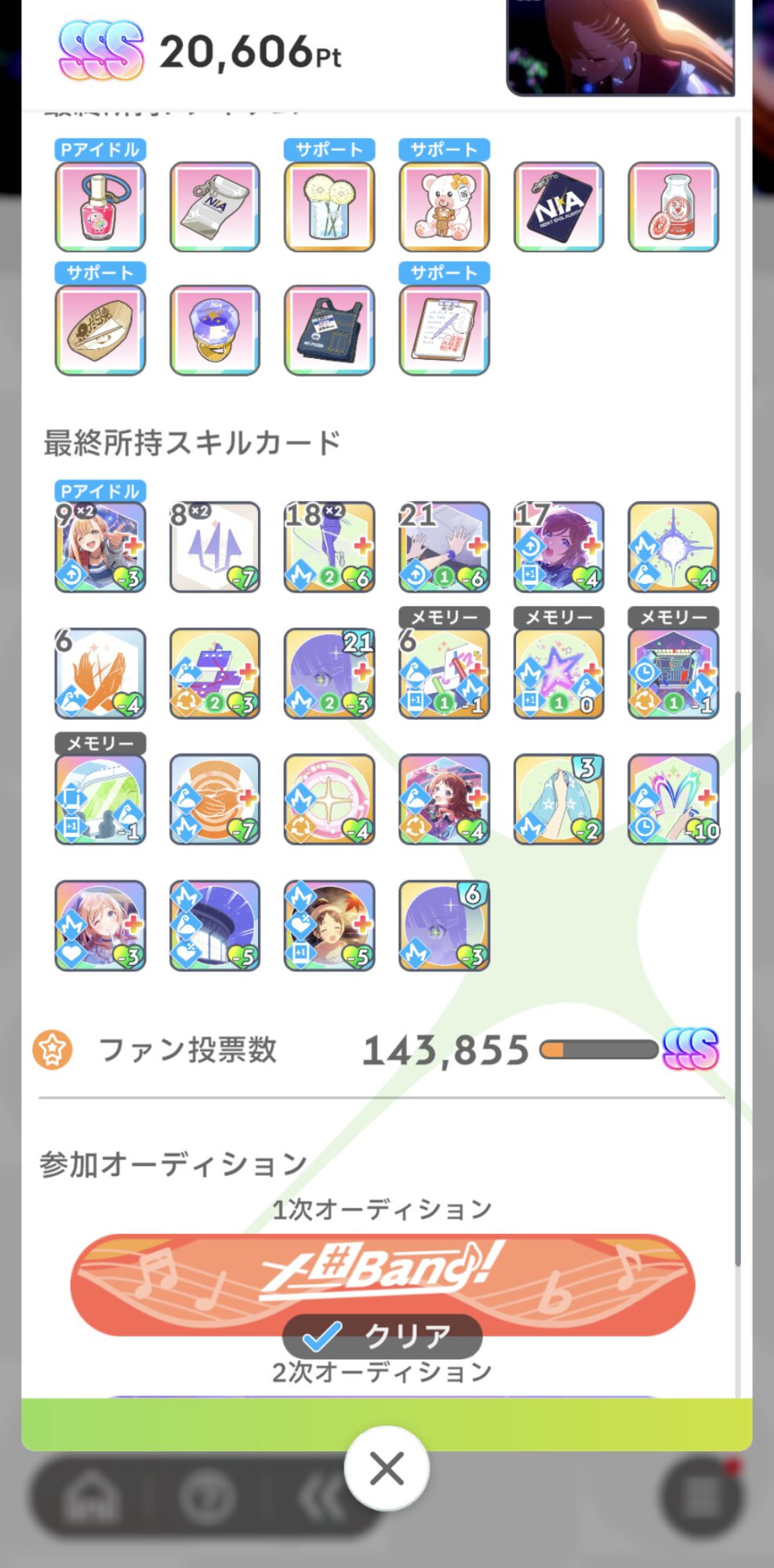This screenshot has height=1568, width=774.
Task: Open the pink nail polish P-idol item
Action: 100,207
